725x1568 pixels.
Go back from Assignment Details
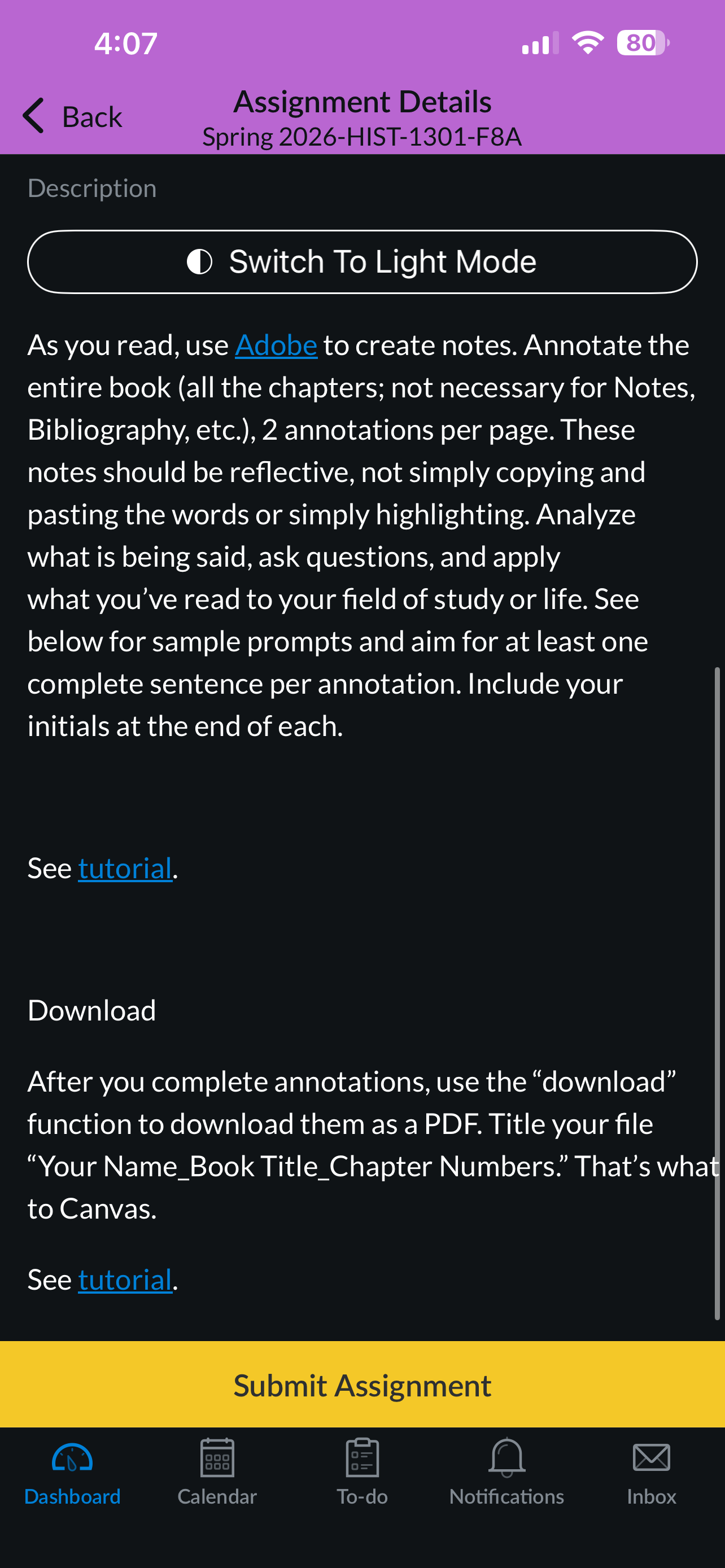pyautogui.click(x=72, y=116)
